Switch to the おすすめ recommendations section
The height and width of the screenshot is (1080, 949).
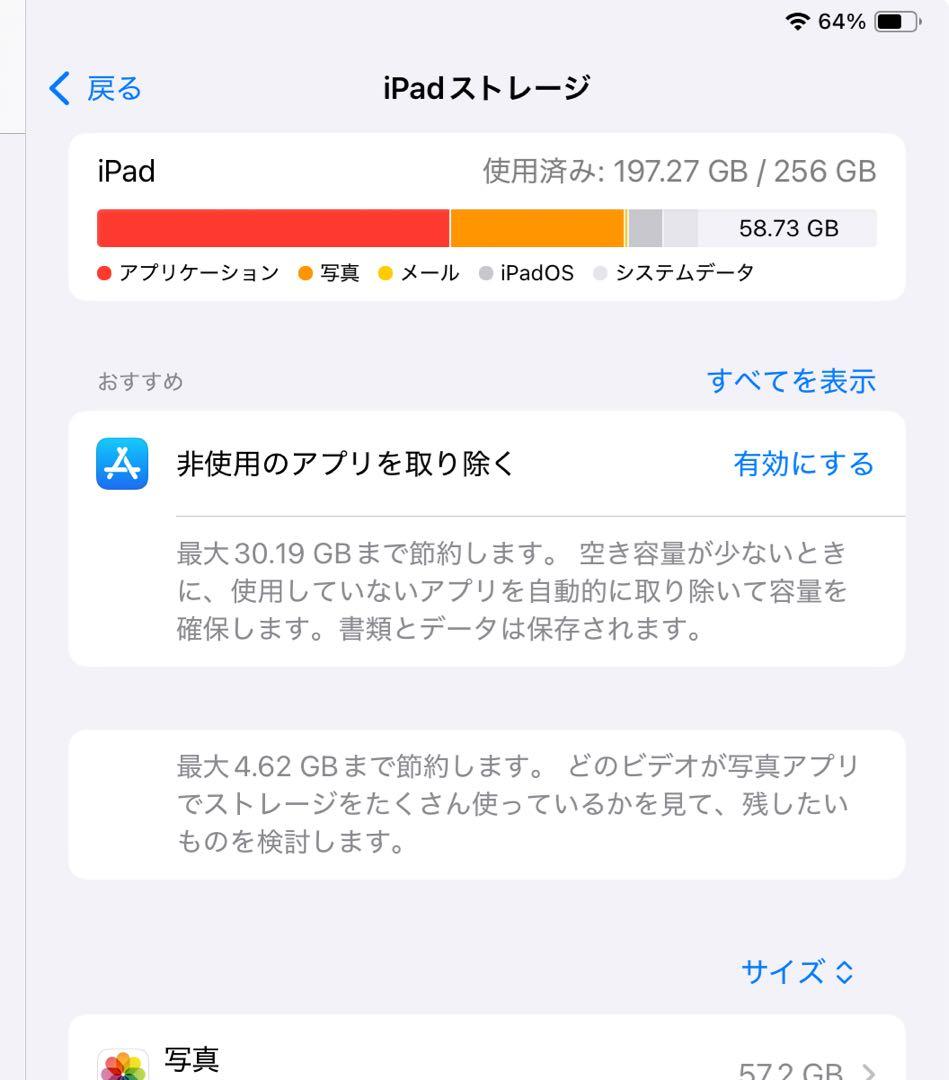[x=140, y=381]
